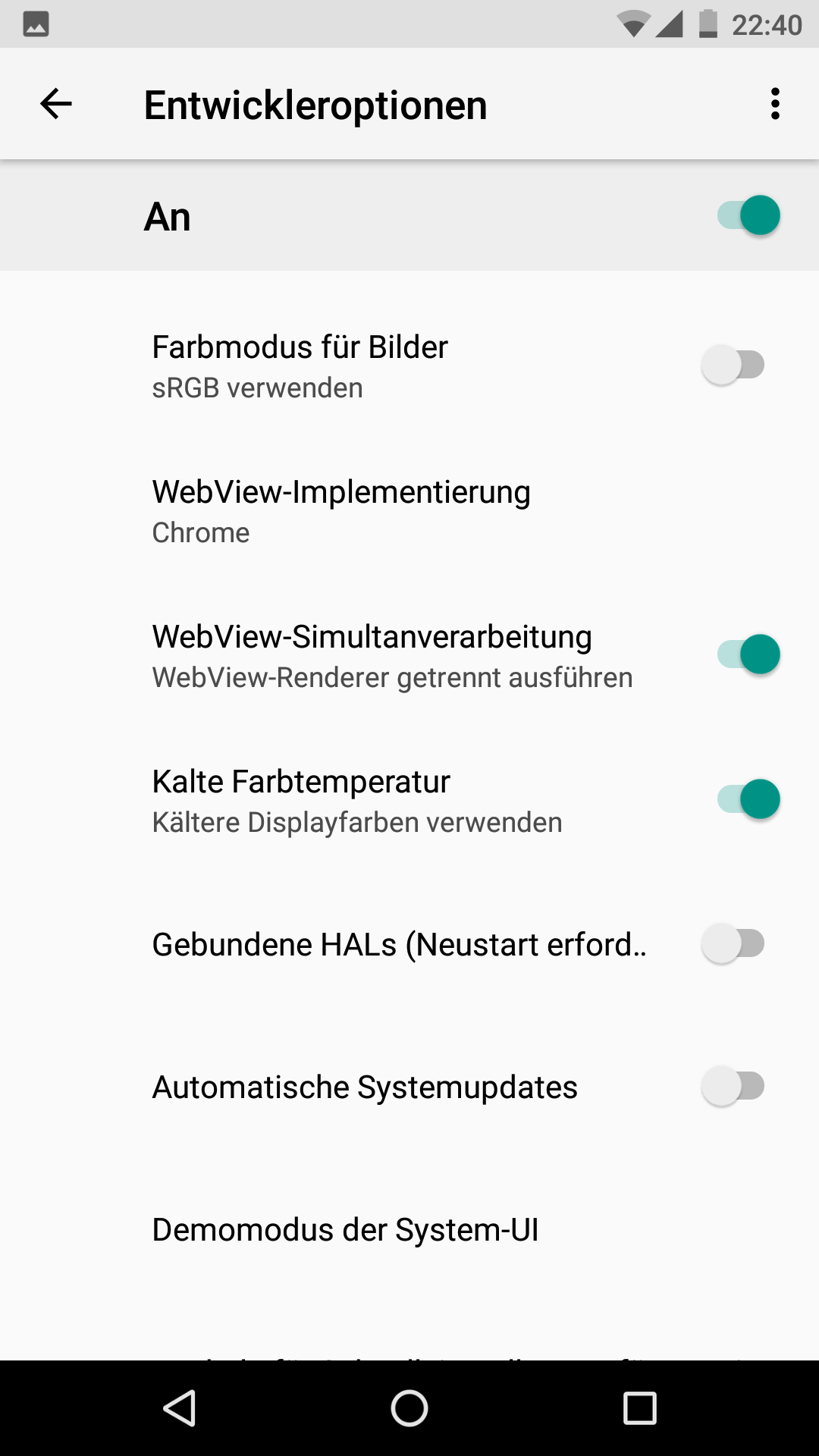Turn off Kalte Farbtemperatur

748,799
